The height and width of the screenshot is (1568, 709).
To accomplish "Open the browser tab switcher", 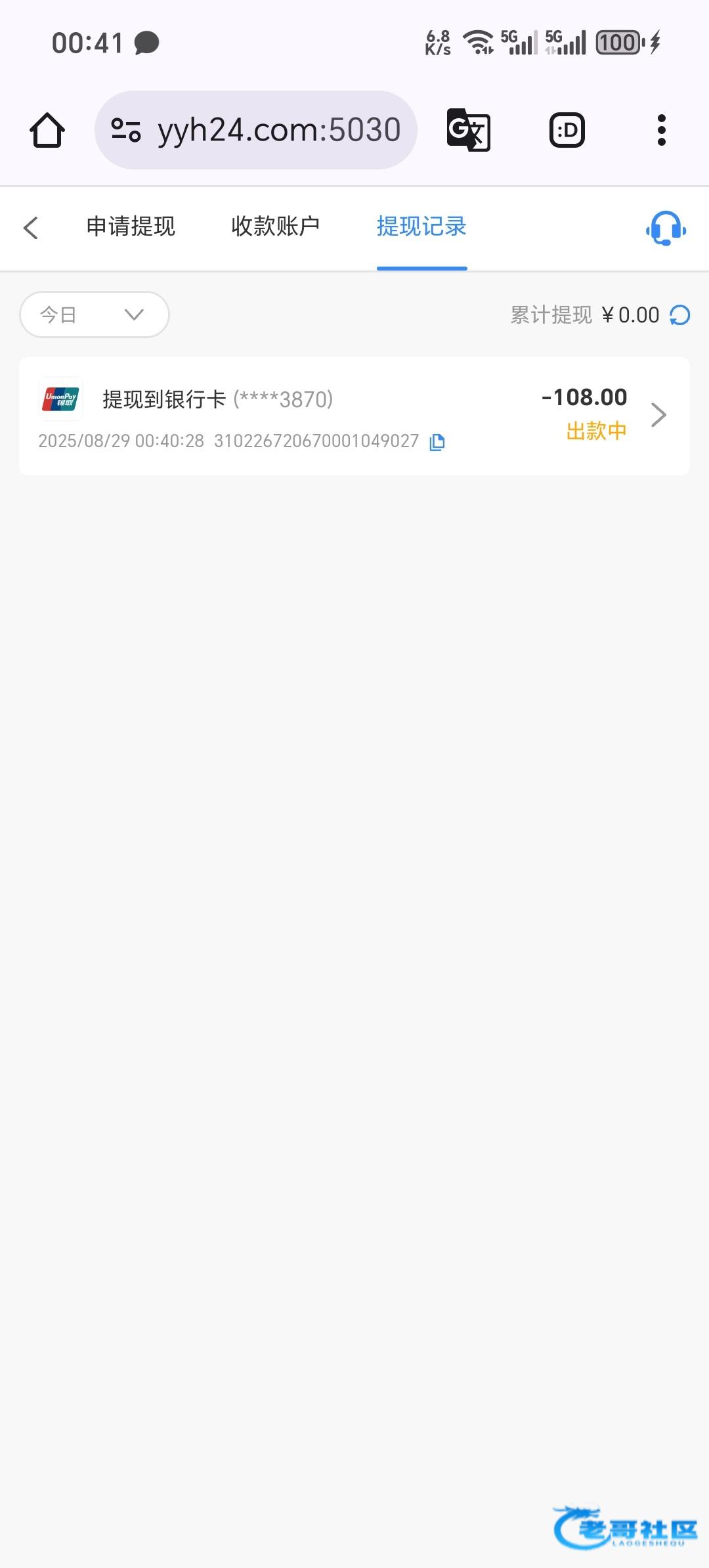I will tap(567, 130).
